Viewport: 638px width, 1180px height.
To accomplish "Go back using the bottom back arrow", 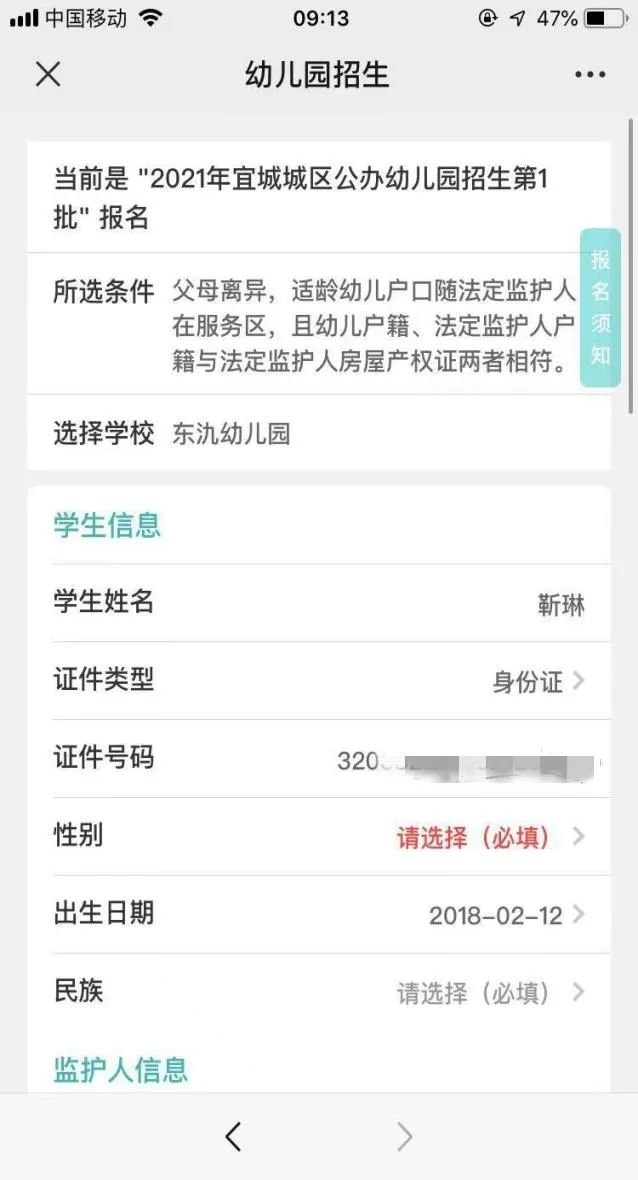I will pyautogui.click(x=234, y=1136).
